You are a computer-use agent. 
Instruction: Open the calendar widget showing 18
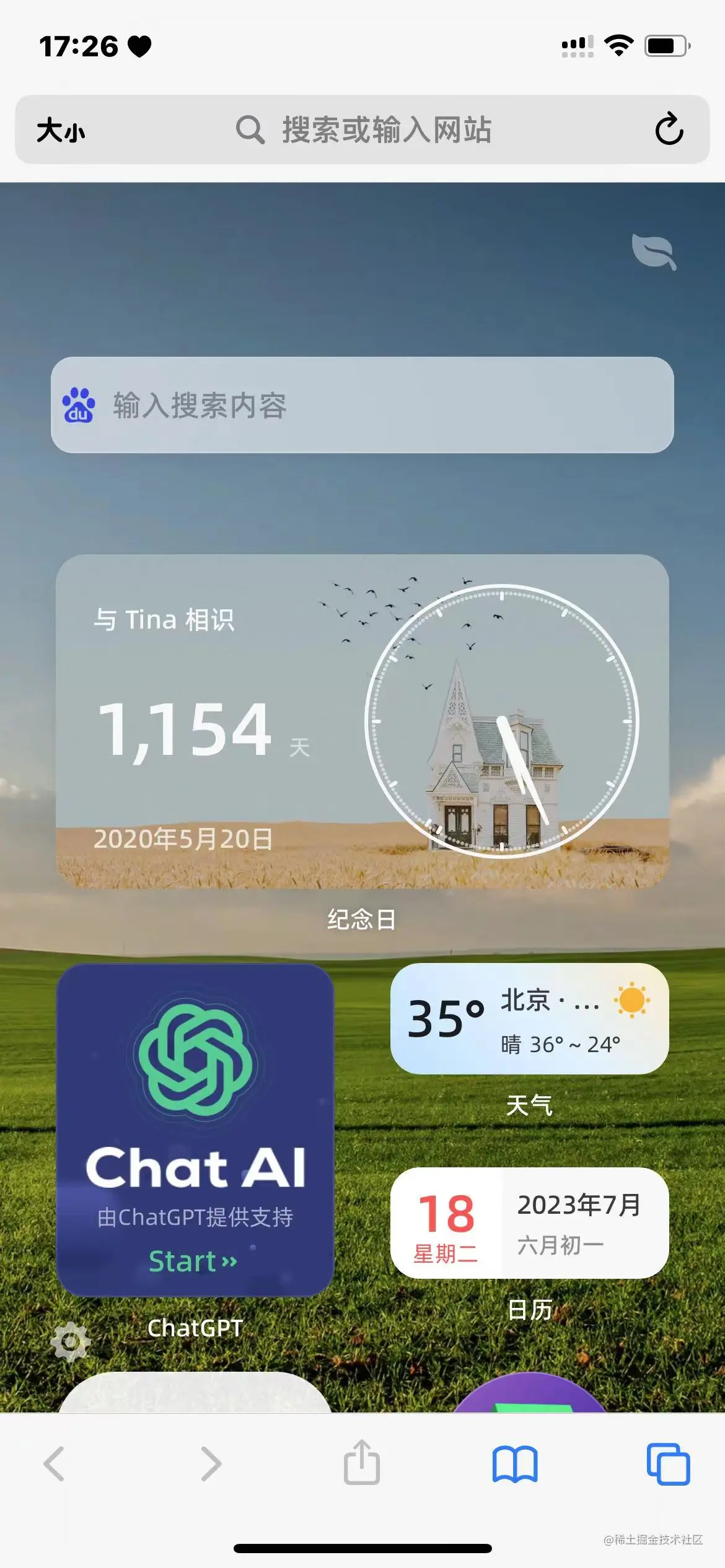pos(529,1223)
